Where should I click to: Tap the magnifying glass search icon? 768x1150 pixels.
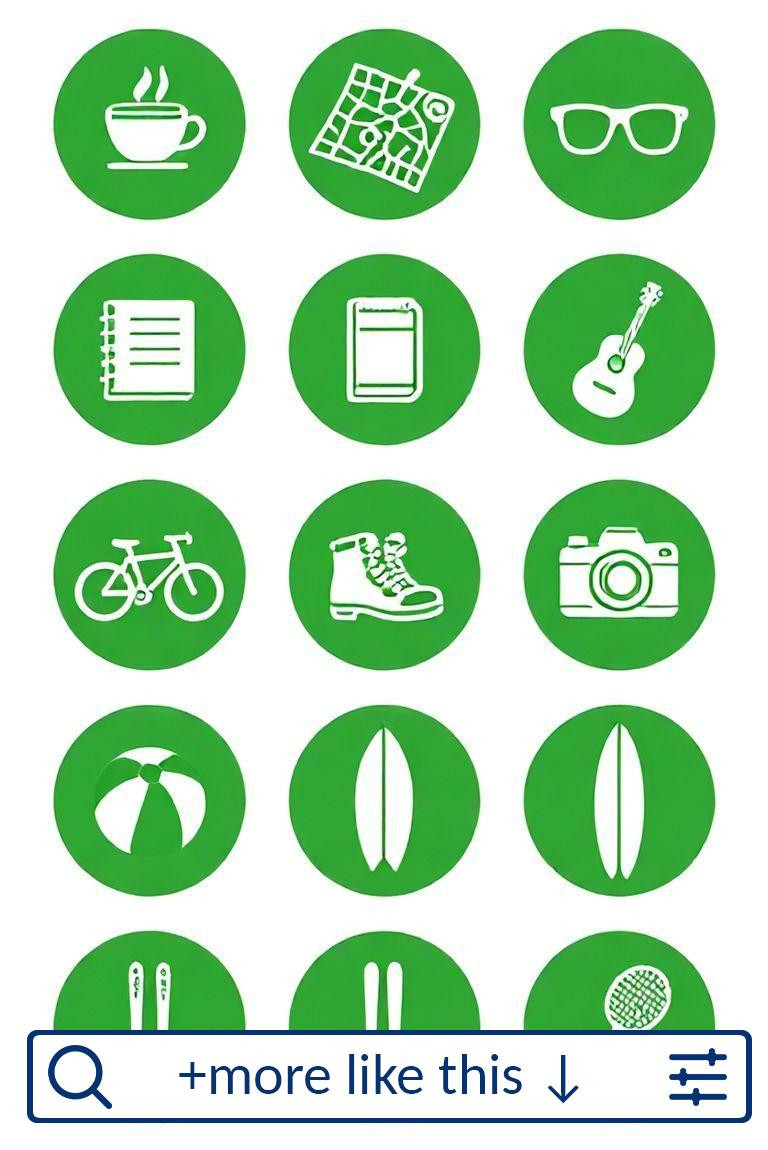click(x=80, y=1077)
